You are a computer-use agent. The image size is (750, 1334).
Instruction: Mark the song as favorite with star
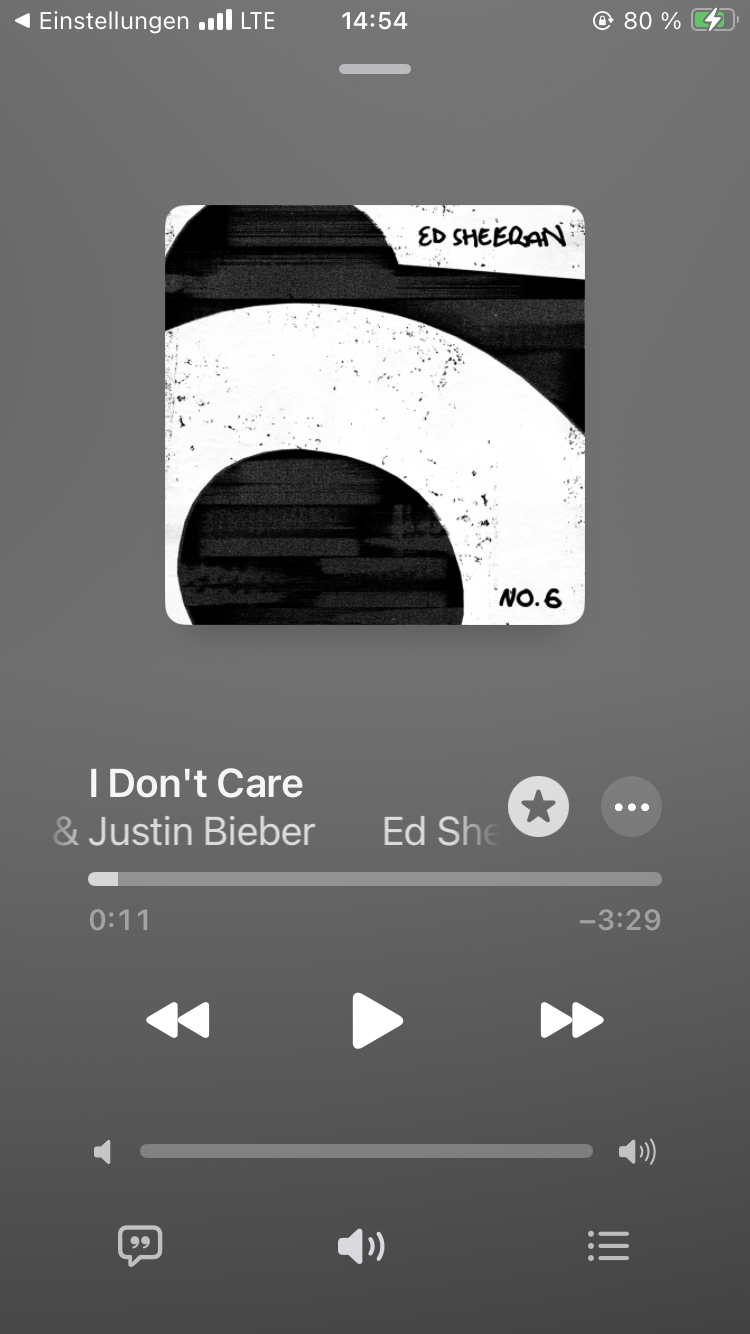click(x=538, y=807)
